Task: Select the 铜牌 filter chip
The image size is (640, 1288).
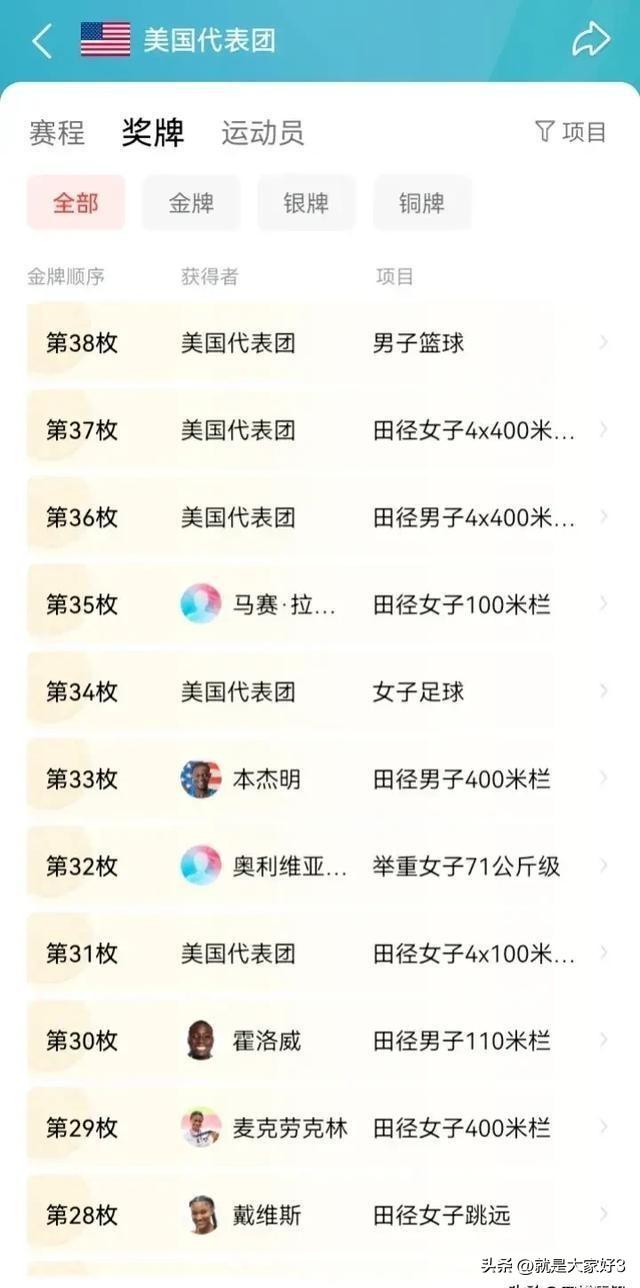Action: (421, 203)
